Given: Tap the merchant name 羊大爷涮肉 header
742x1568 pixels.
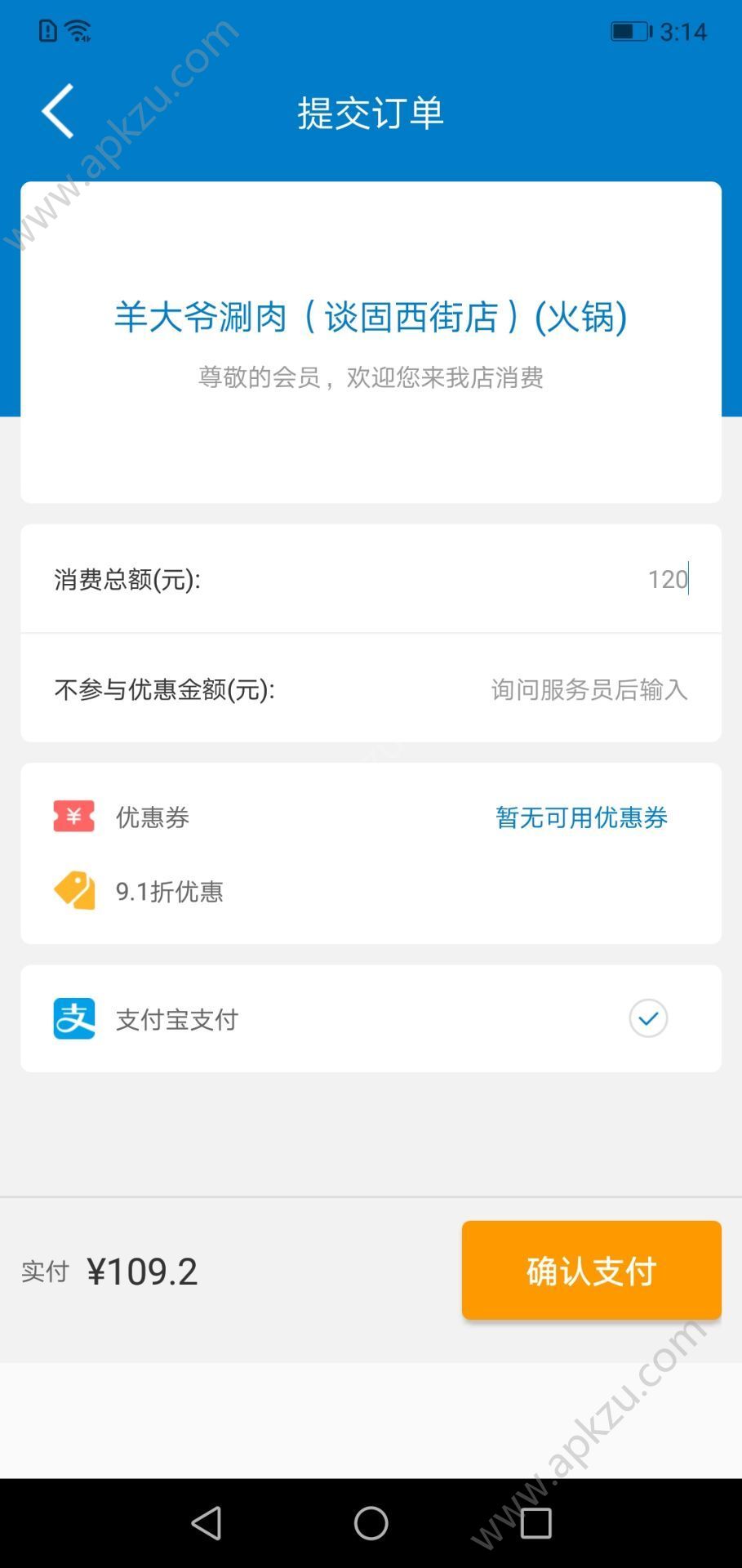Looking at the screenshot, I should click(x=371, y=317).
